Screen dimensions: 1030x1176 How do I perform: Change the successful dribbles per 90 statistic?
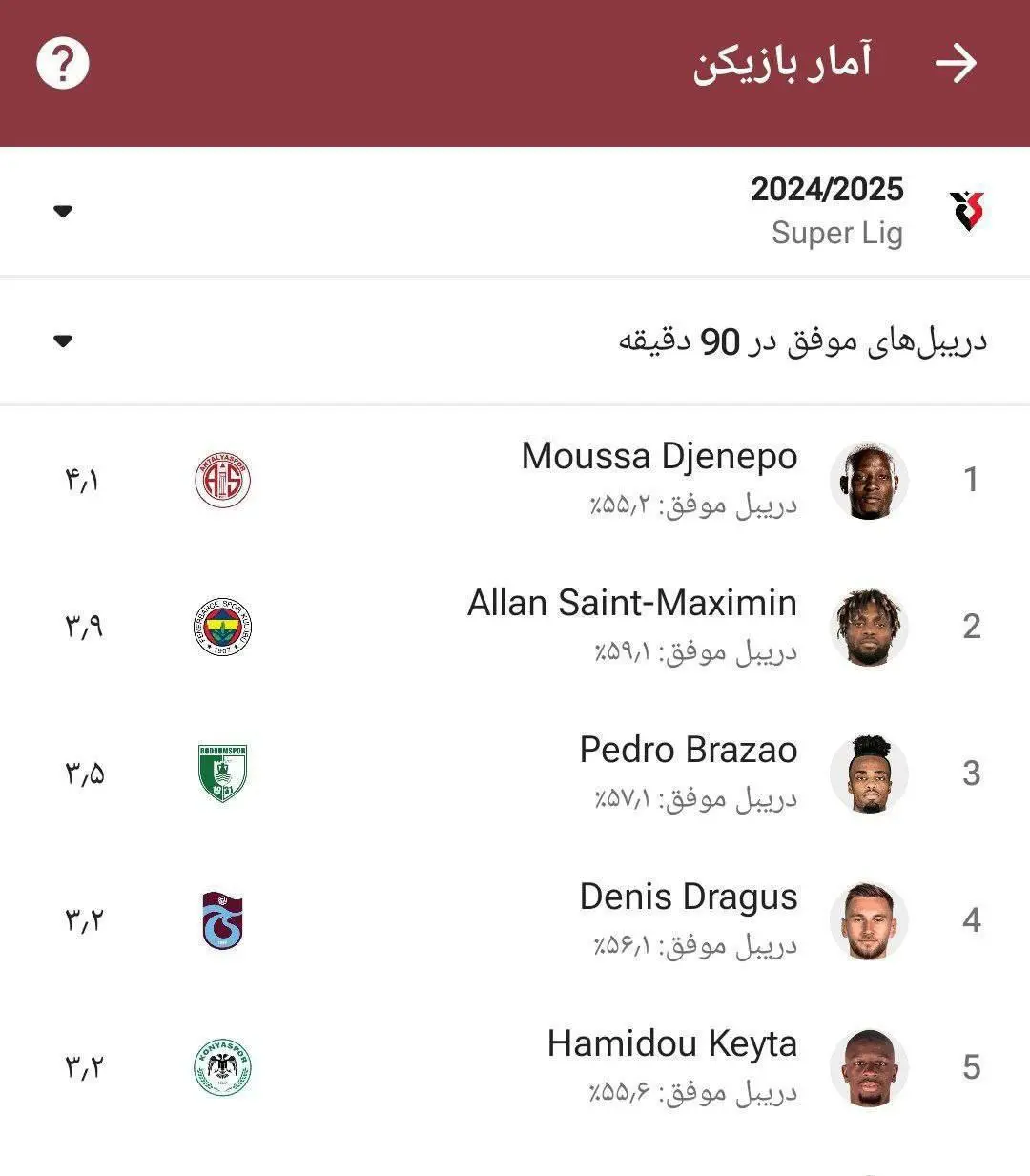coord(63,340)
